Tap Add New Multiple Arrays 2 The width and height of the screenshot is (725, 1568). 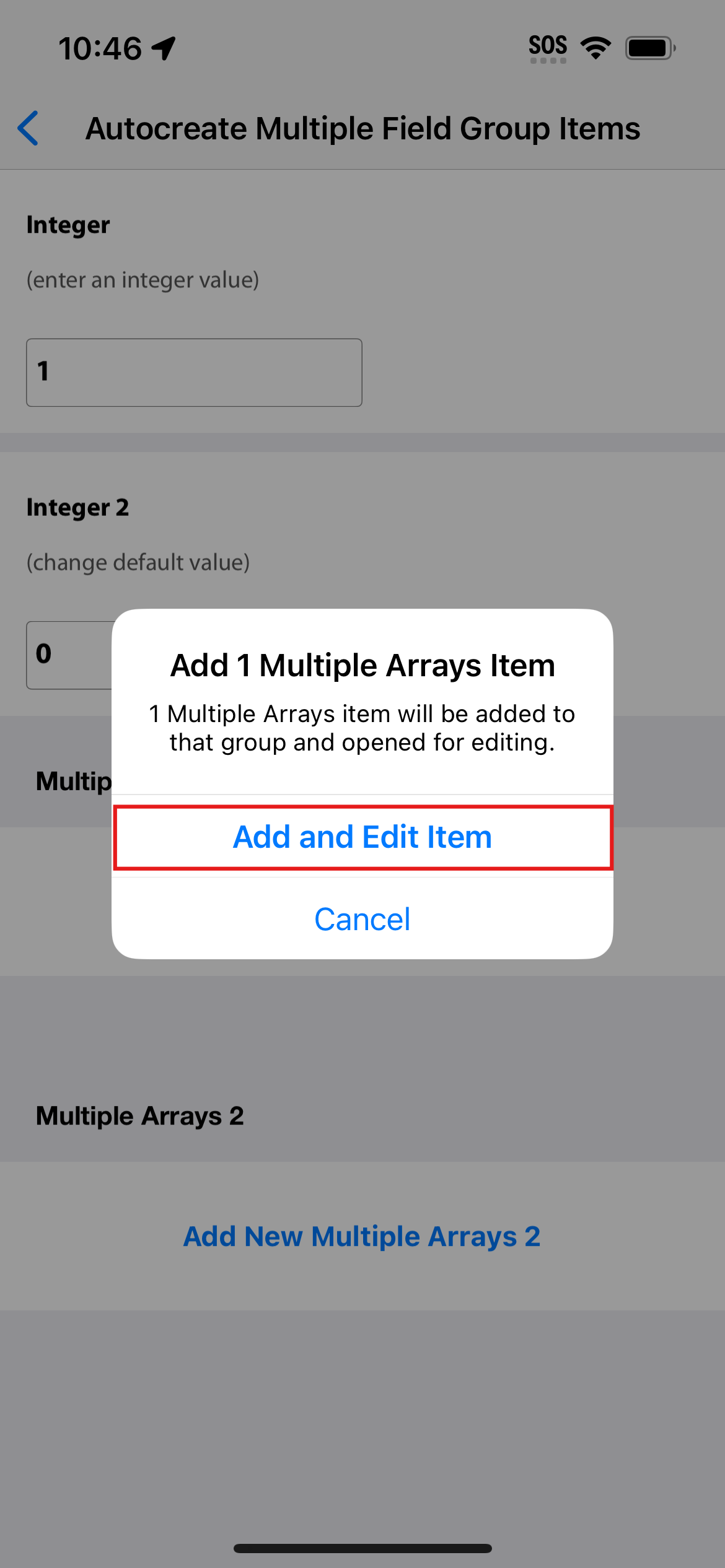click(362, 1237)
